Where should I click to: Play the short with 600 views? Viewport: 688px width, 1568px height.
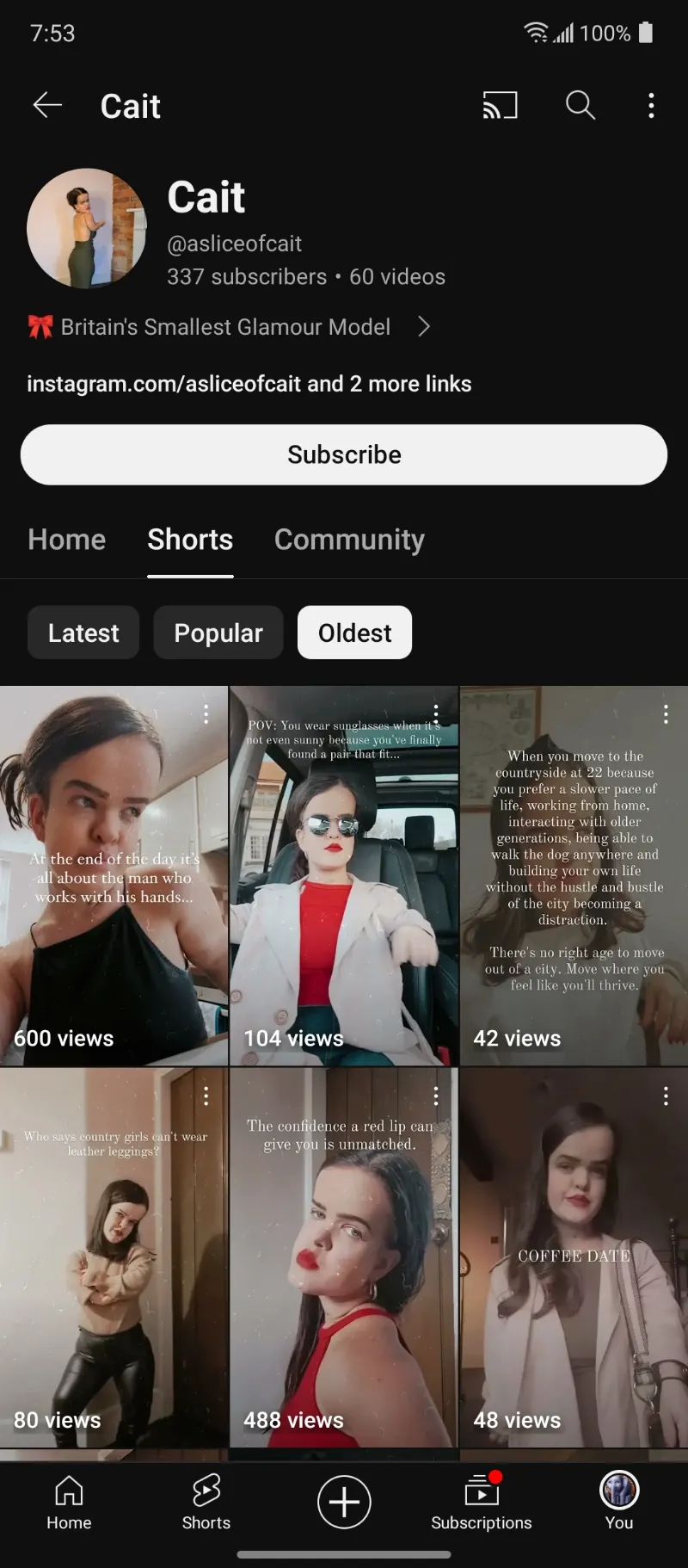(114, 875)
